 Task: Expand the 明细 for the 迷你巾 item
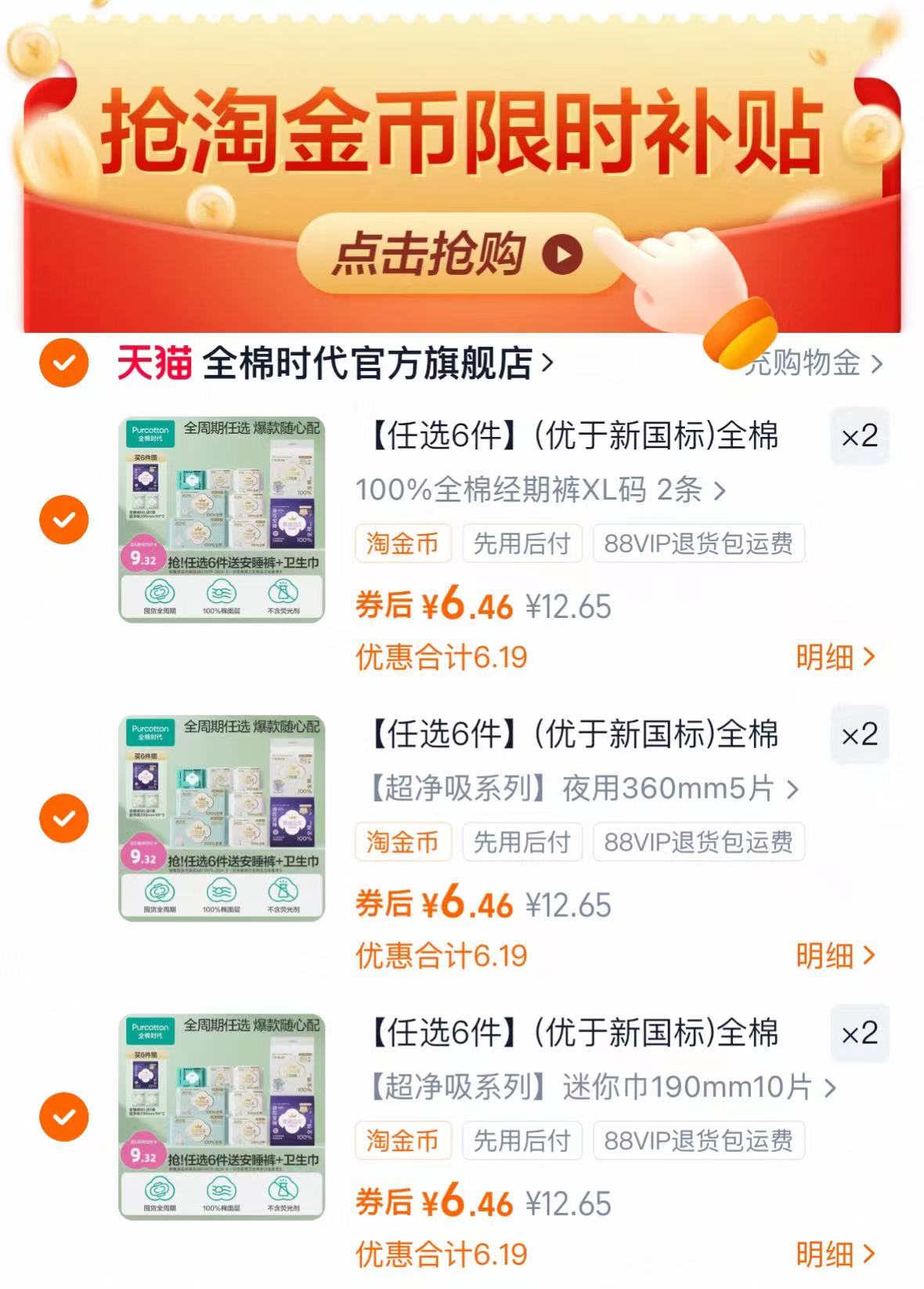point(835,1256)
